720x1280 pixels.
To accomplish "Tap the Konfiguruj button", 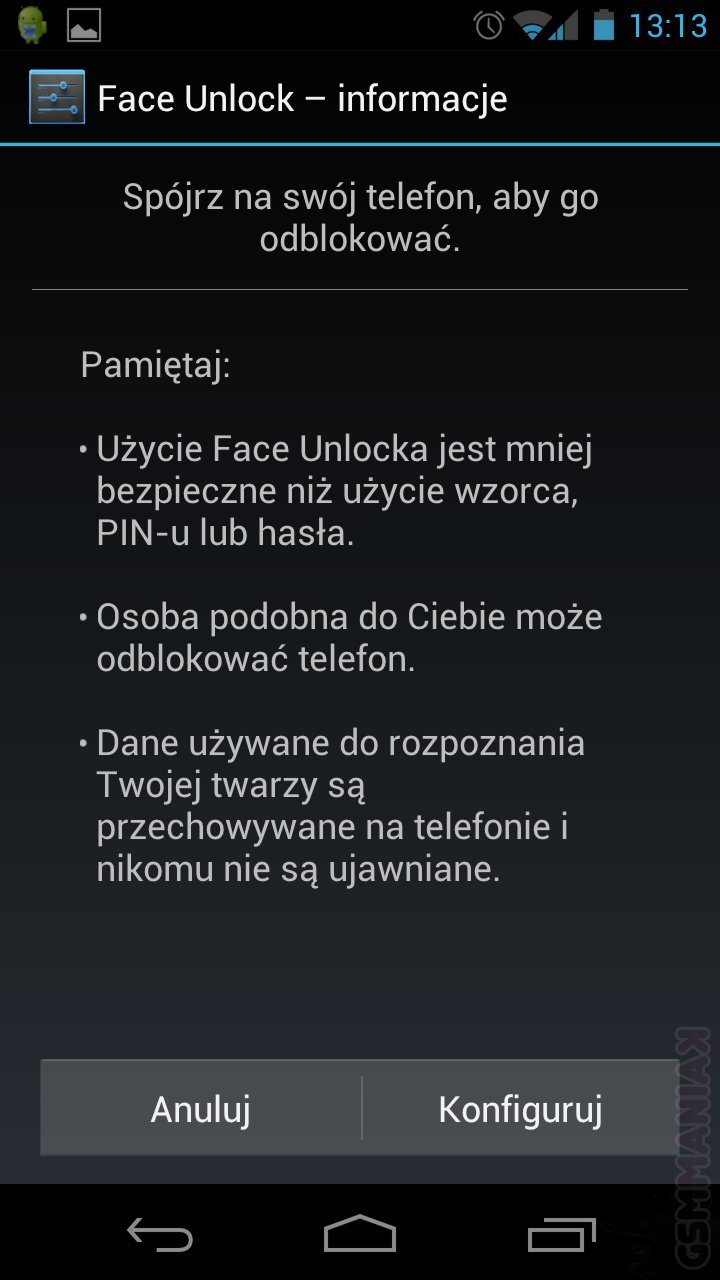I will [x=520, y=1109].
